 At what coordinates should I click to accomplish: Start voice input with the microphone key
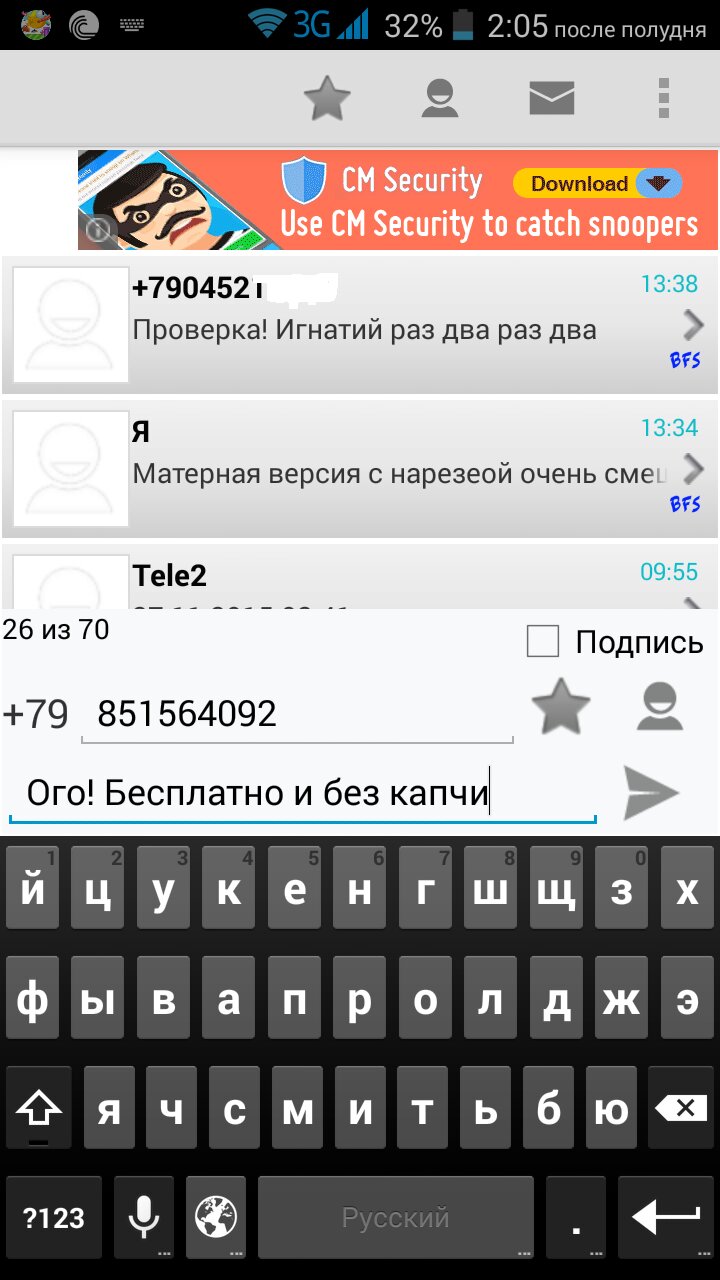pos(144,1217)
